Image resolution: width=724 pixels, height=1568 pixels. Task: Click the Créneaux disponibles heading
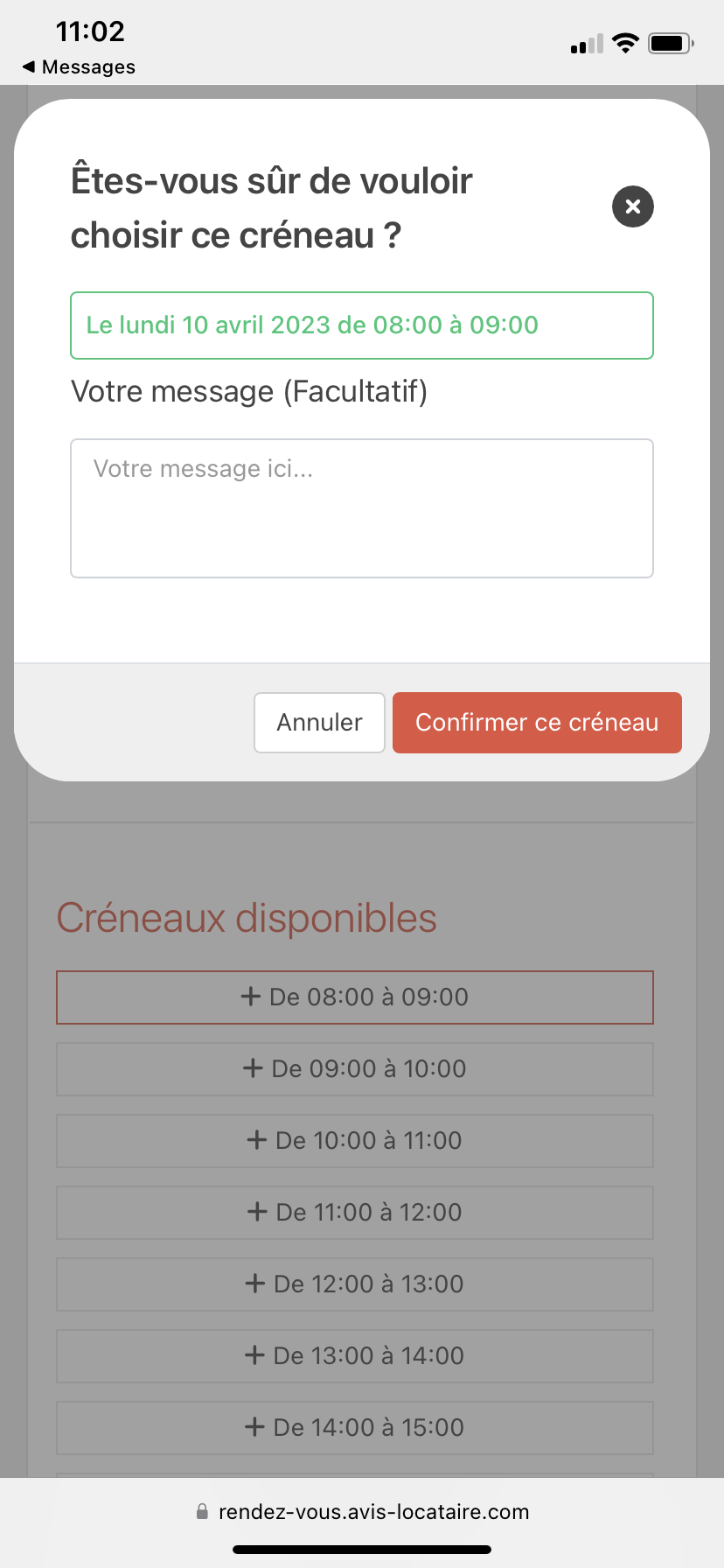247,918
